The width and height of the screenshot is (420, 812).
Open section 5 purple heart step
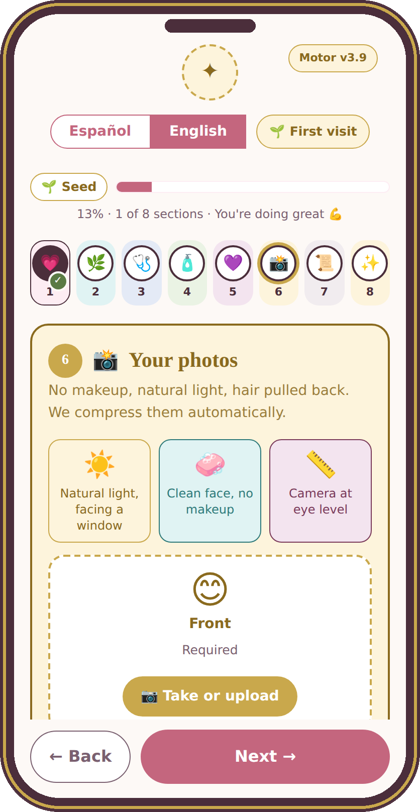coord(233,273)
